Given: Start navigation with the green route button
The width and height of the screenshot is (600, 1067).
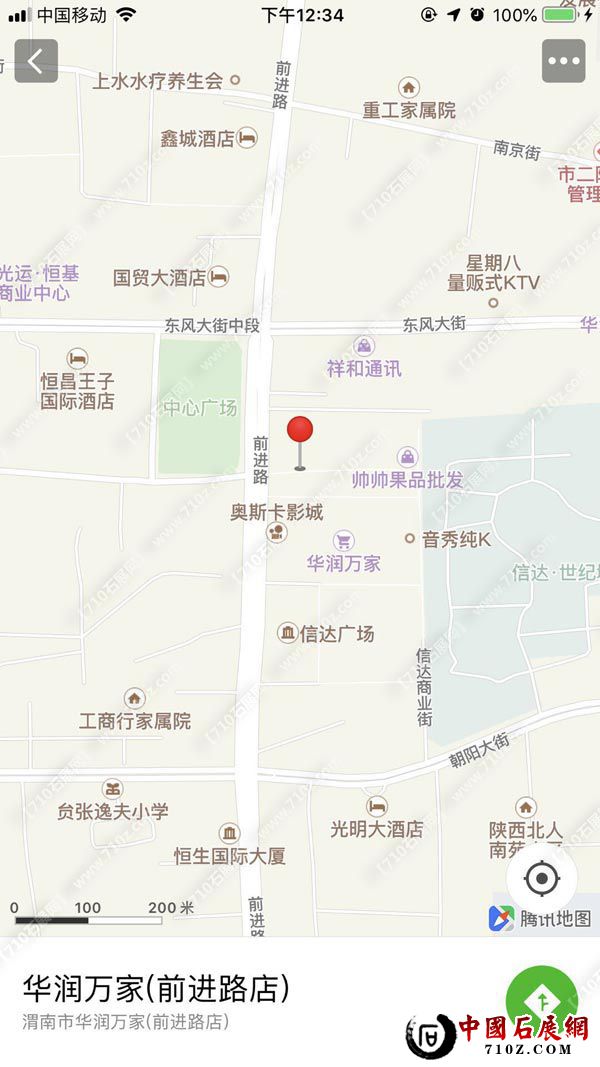Looking at the screenshot, I should (x=541, y=1000).
